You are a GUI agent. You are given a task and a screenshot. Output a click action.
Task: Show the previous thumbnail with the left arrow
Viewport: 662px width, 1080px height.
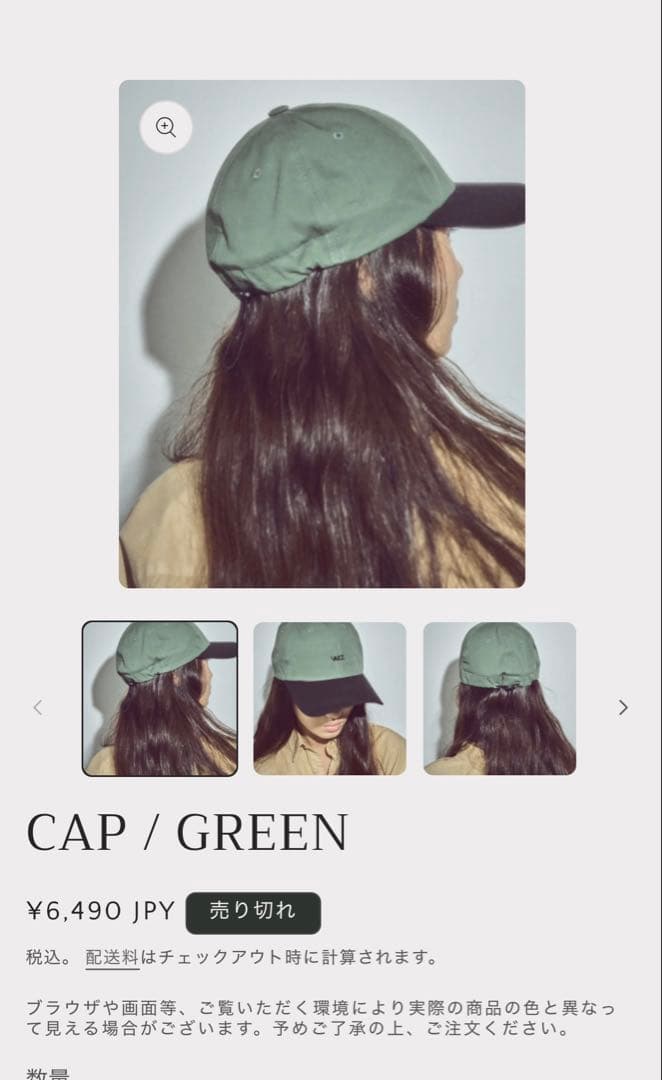click(38, 707)
